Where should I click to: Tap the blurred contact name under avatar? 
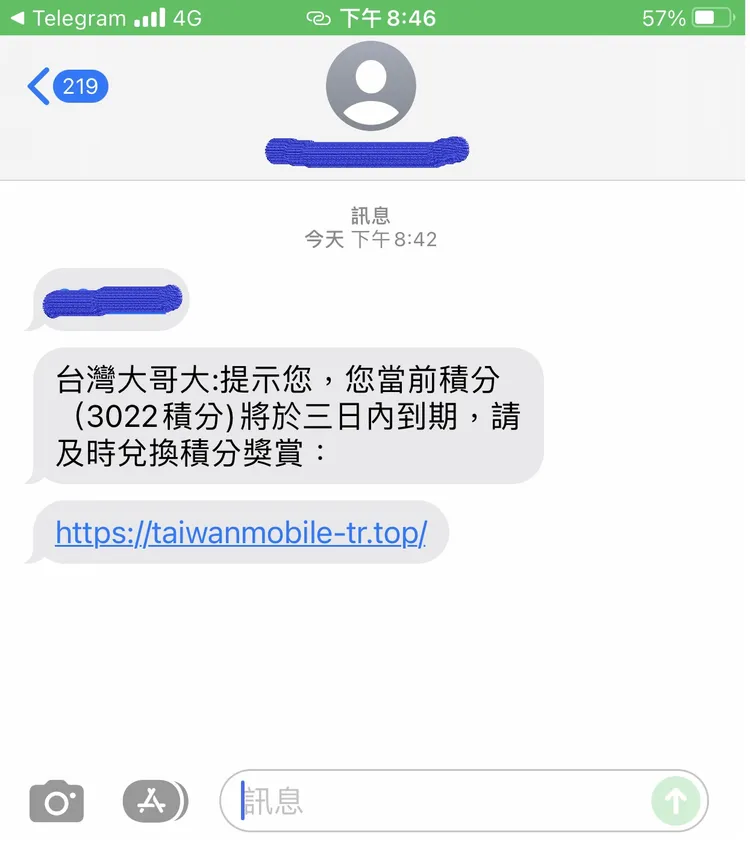click(x=366, y=150)
